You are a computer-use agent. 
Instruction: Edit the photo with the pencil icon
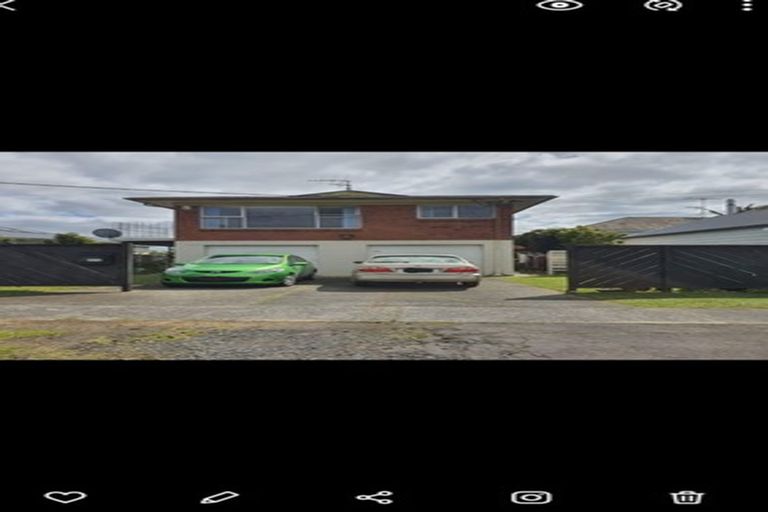click(x=219, y=497)
